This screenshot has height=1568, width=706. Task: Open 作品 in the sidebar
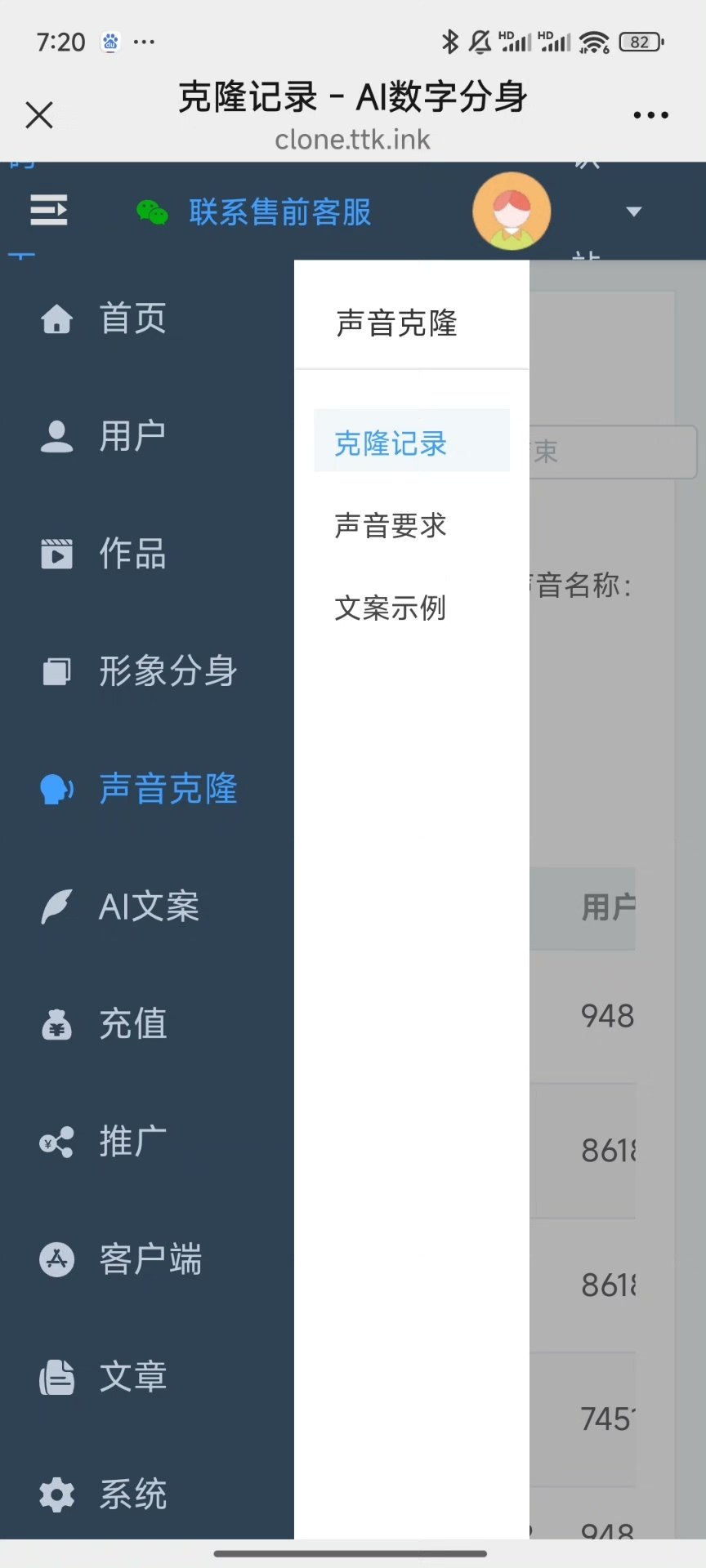point(132,554)
